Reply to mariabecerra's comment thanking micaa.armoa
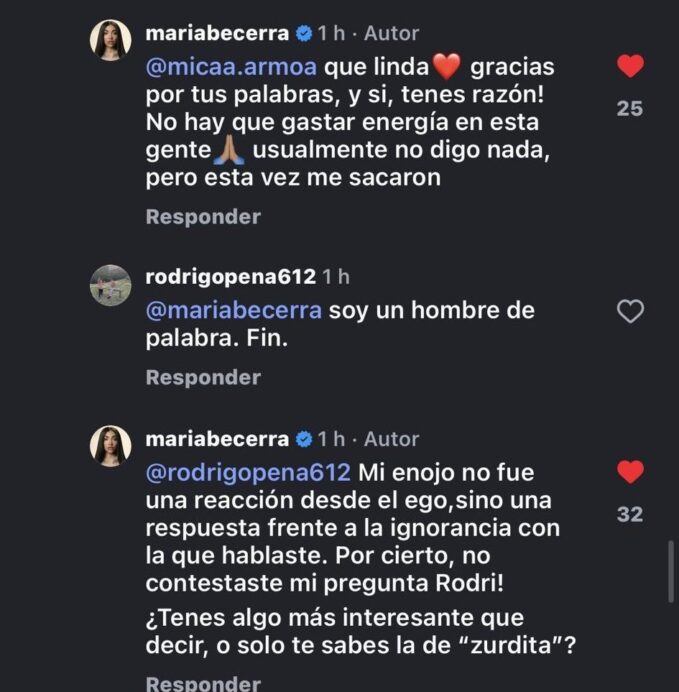The height and width of the screenshot is (692, 679). (x=203, y=217)
